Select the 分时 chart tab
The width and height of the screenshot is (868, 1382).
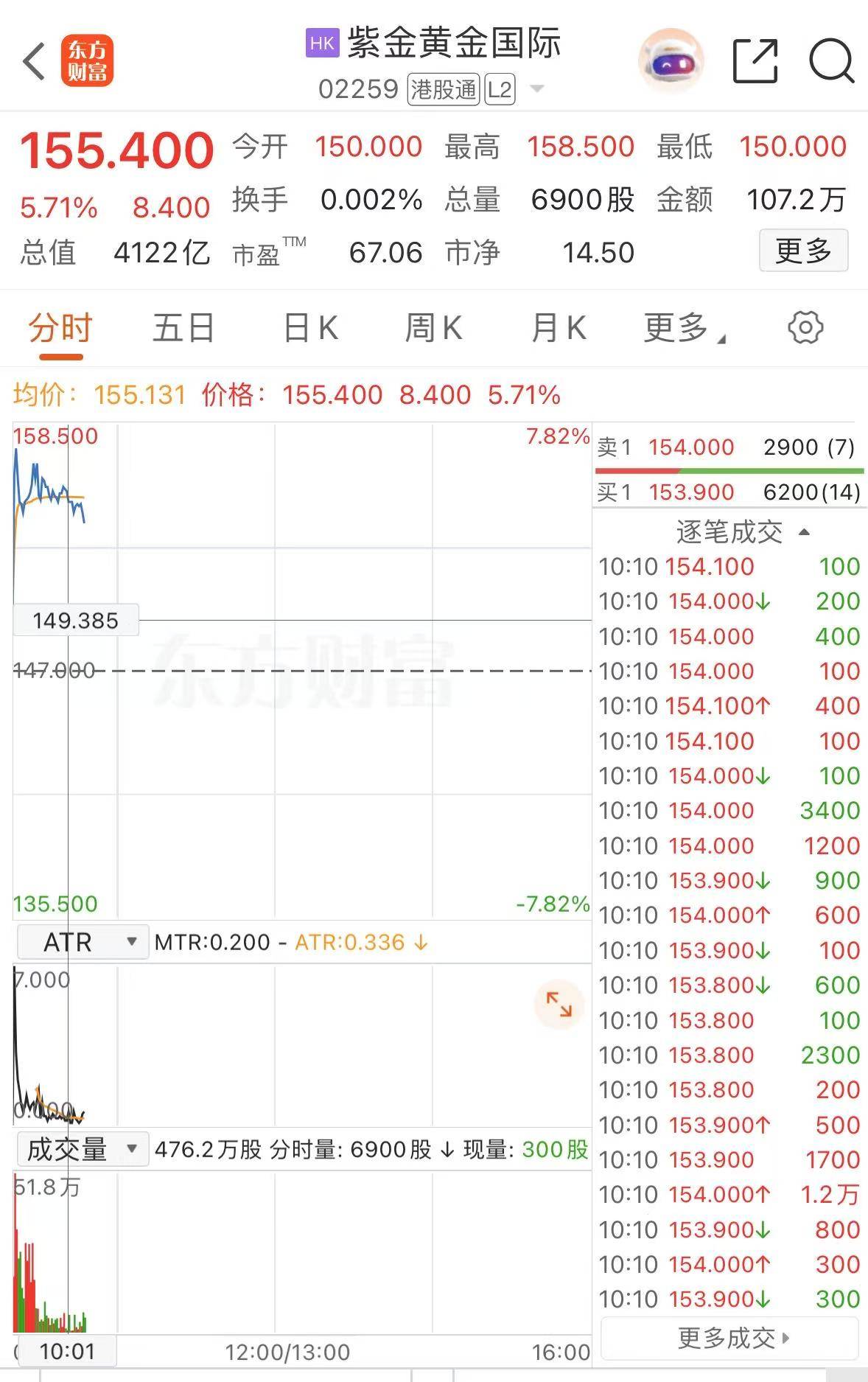[x=60, y=328]
